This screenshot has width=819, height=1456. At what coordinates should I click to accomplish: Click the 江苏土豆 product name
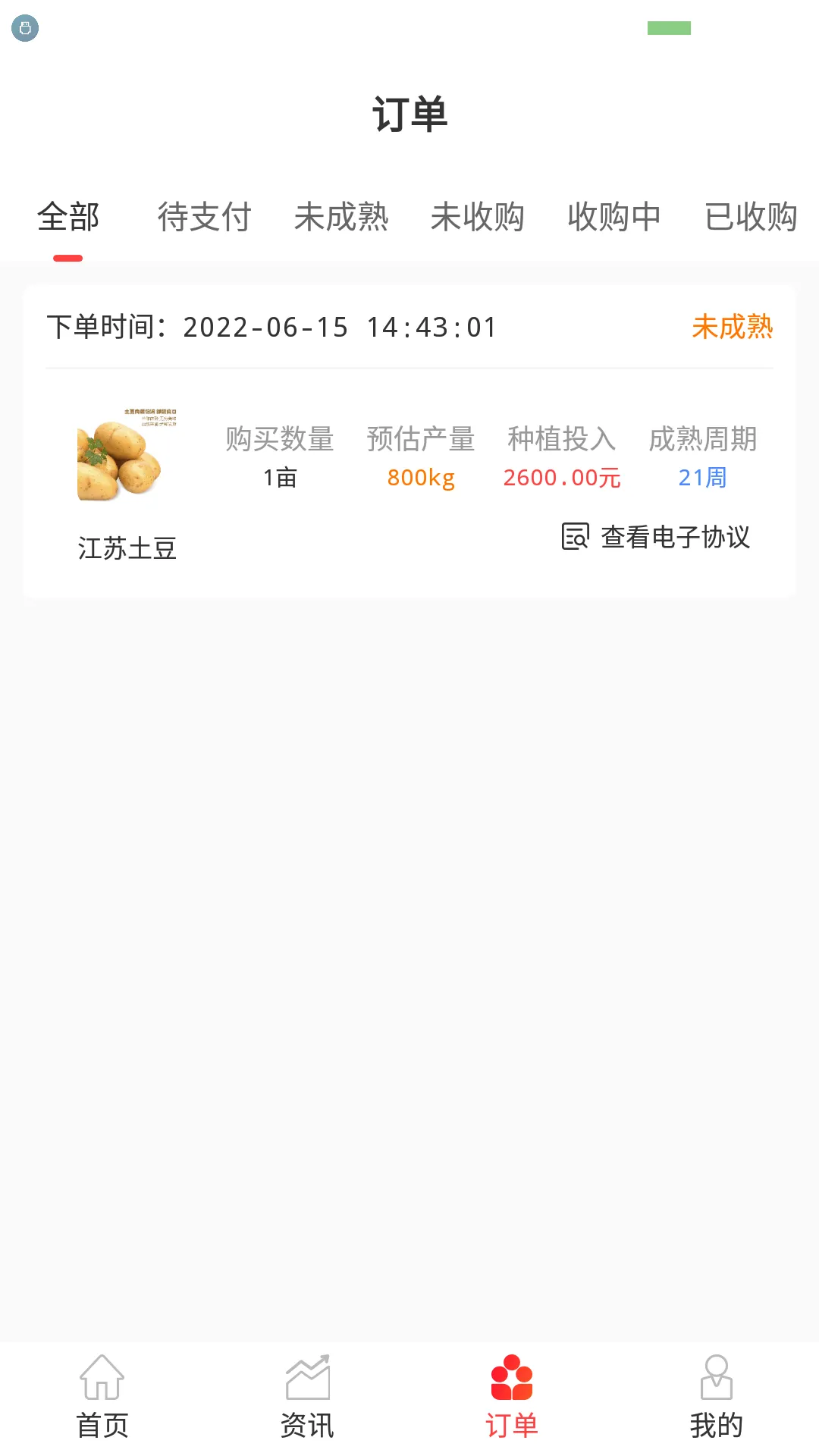point(127,549)
